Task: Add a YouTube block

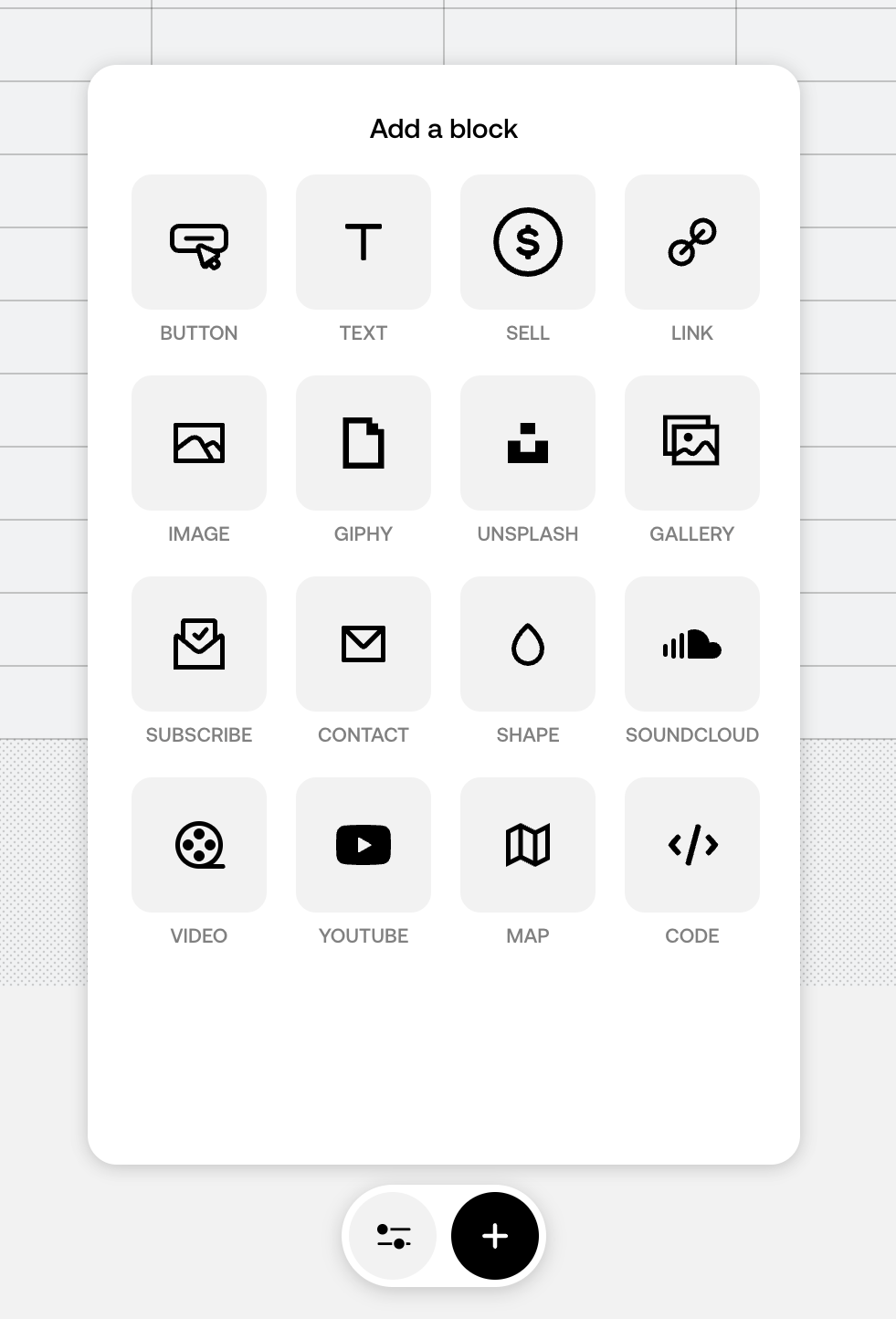Action: coord(364,845)
